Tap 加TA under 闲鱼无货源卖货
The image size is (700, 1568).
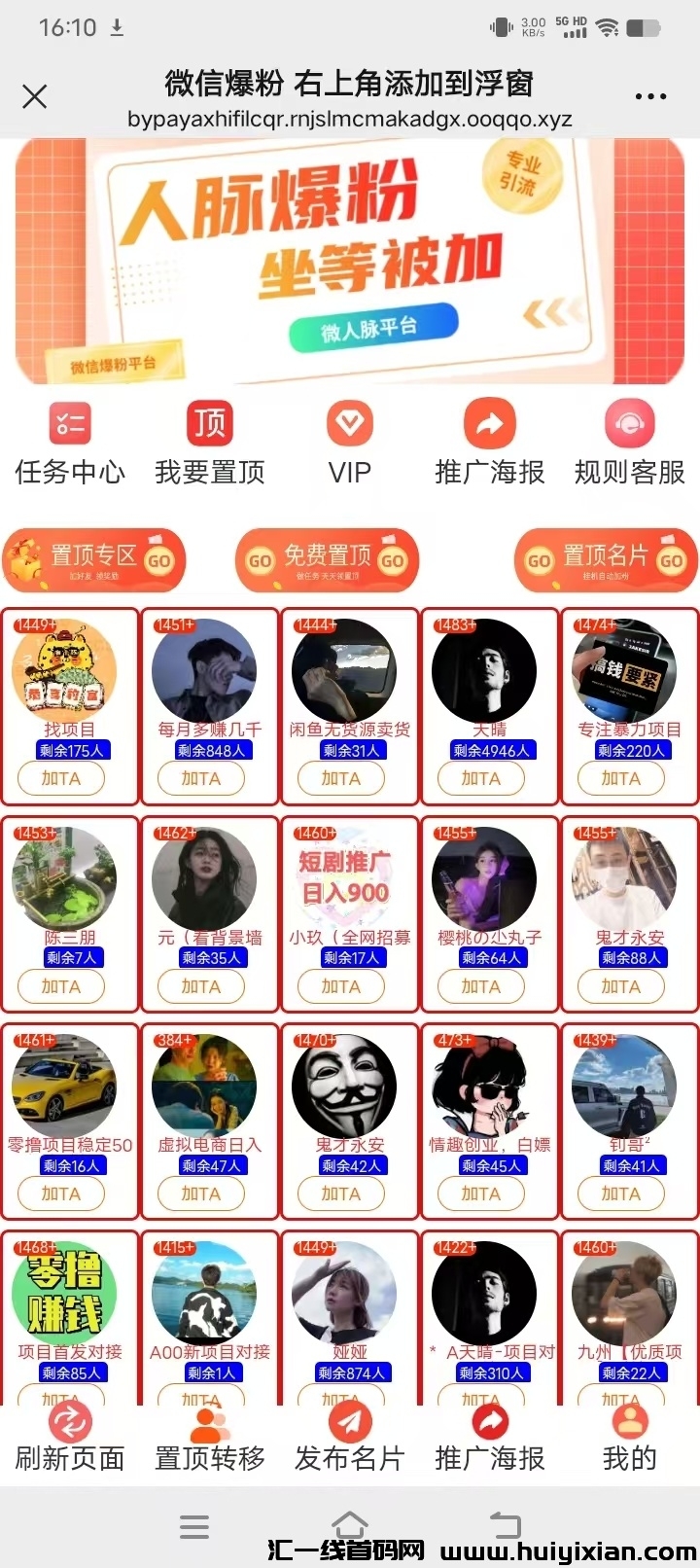click(x=341, y=778)
